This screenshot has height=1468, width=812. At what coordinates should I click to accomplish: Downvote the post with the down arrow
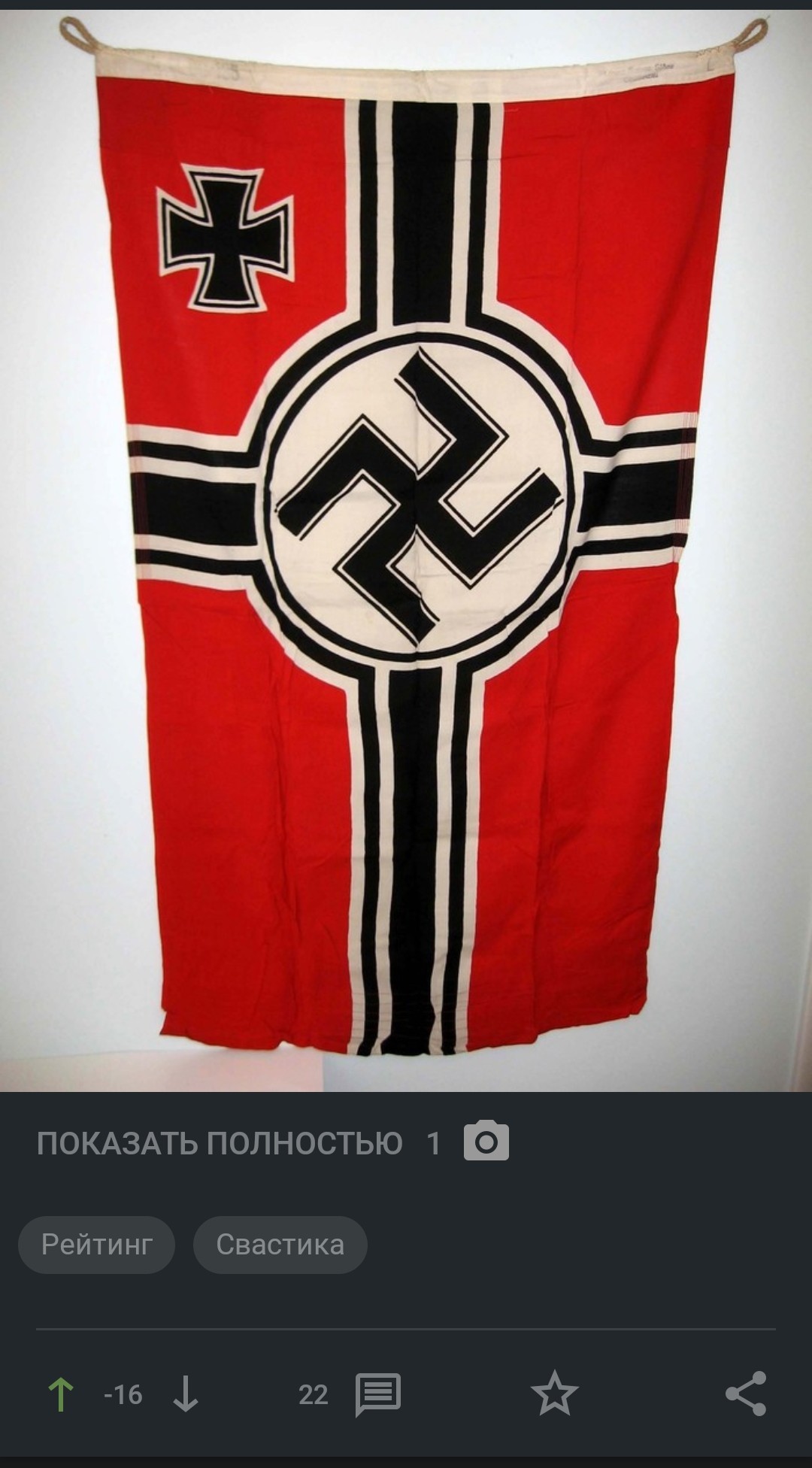tap(185, 1394)
